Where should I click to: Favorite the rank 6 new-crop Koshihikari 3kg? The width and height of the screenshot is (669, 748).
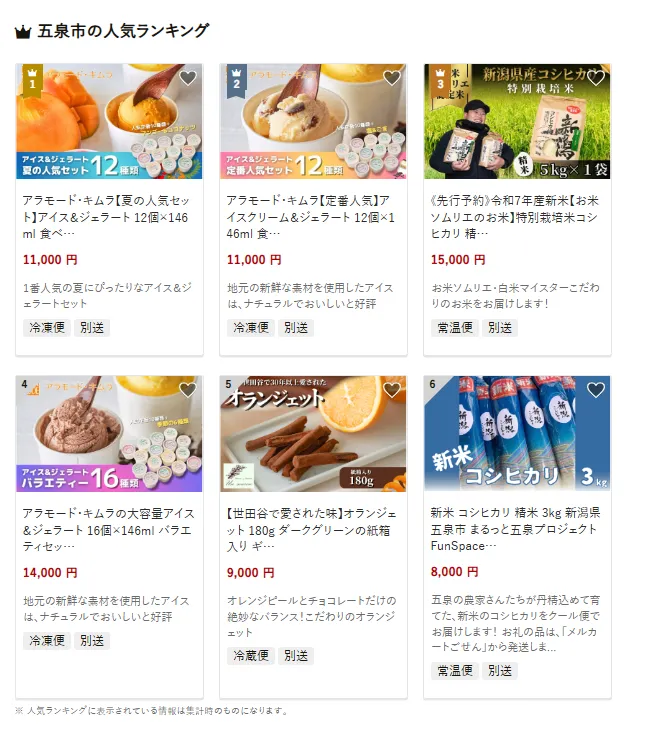point(596,390)
